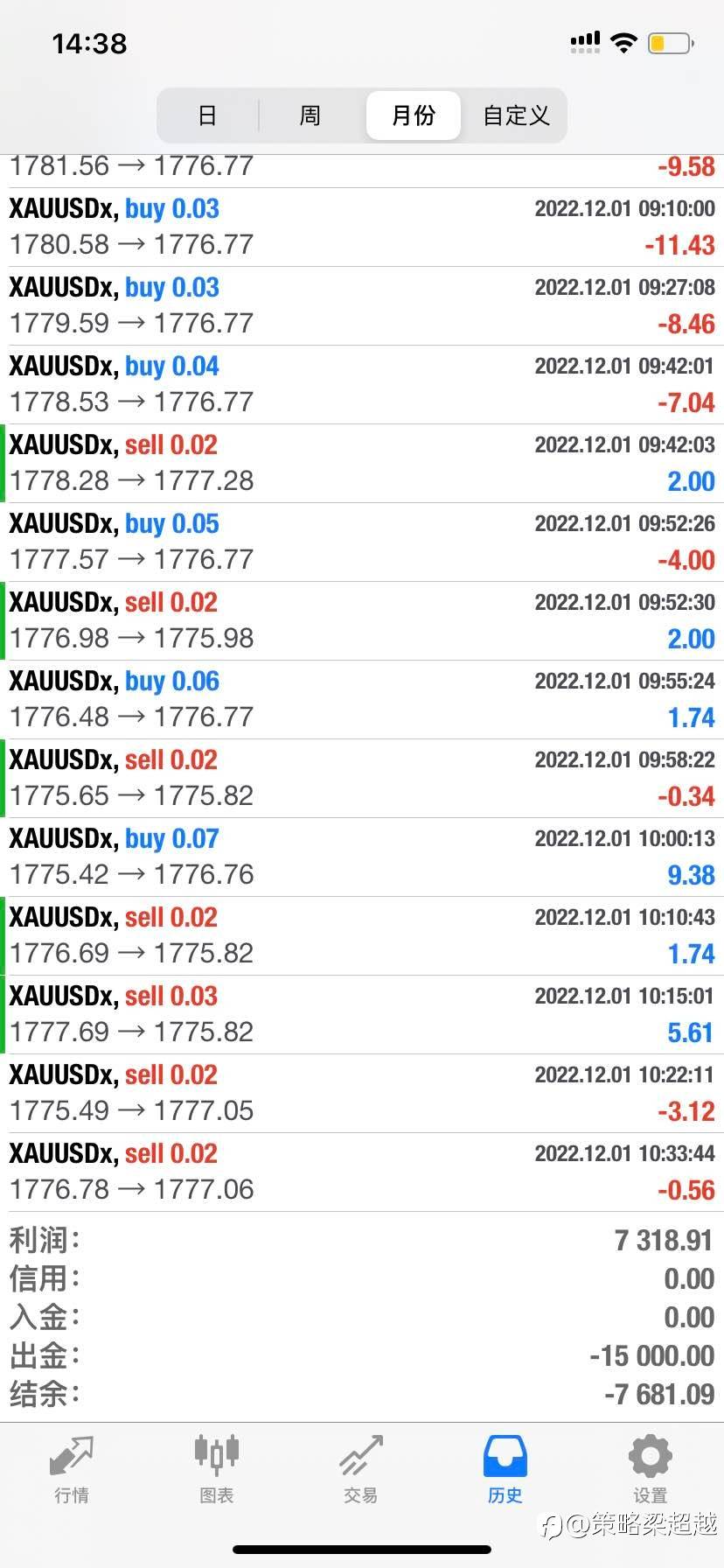Open the 设置 (settings) tab
Viewport: 724px width, 1568px height.
(650, 1470)
